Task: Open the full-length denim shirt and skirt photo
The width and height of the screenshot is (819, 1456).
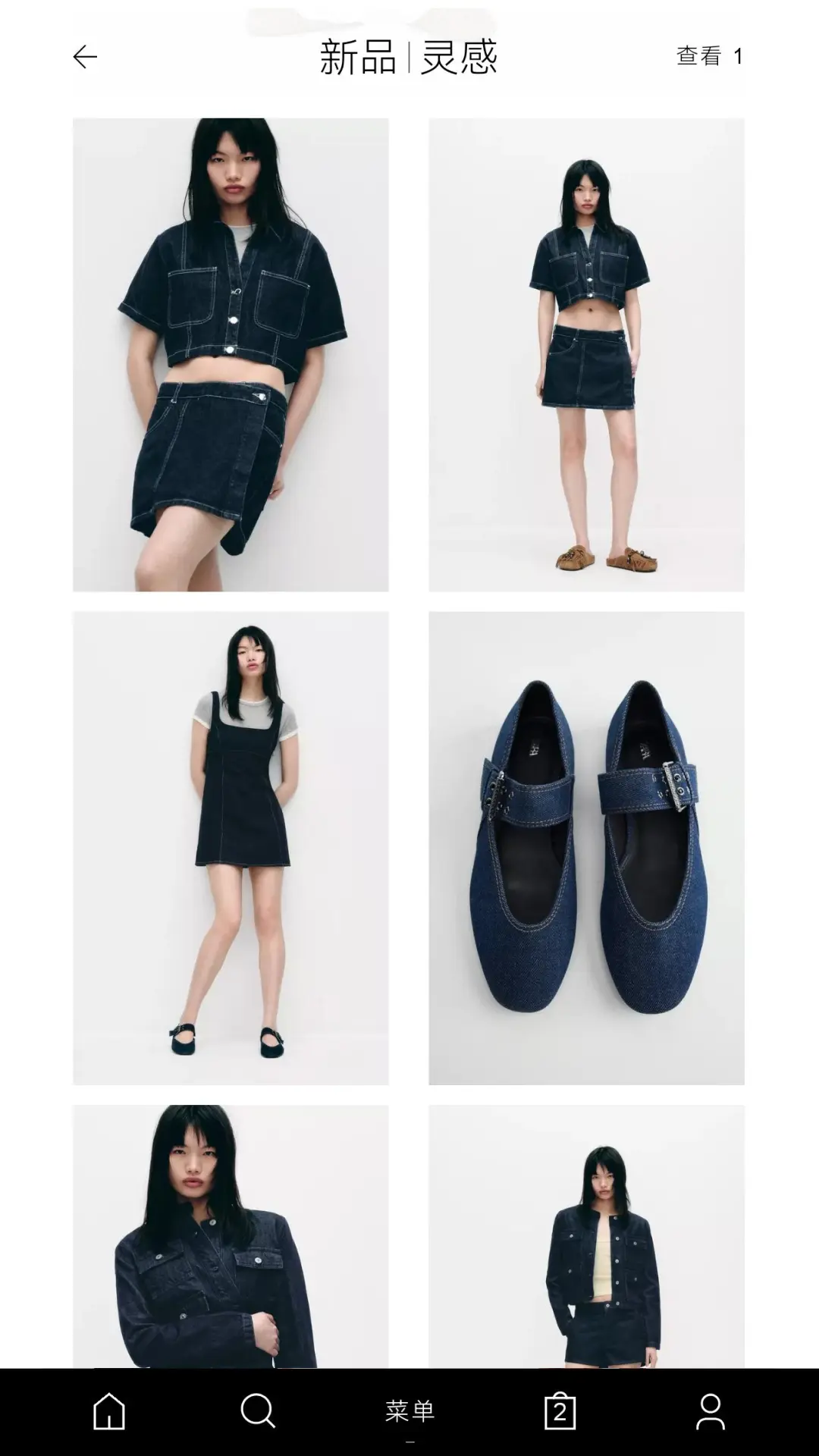Action: coord(586,354)
